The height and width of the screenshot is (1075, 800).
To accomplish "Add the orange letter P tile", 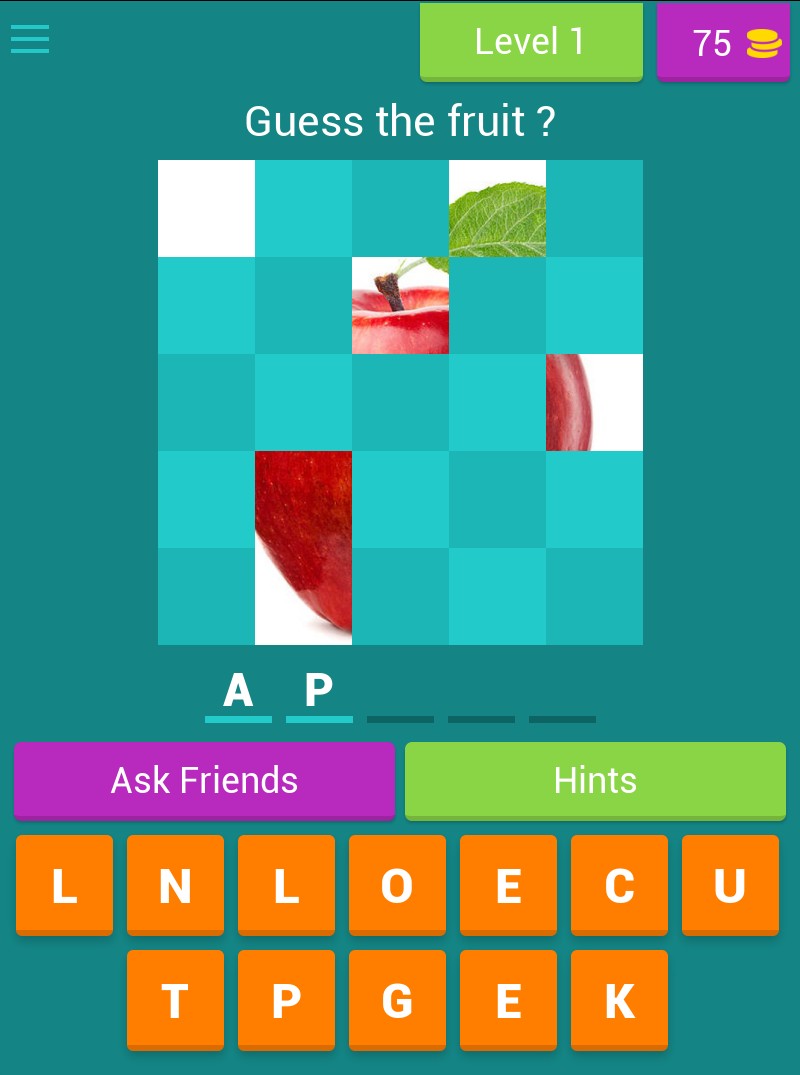I will [286, 1000].
